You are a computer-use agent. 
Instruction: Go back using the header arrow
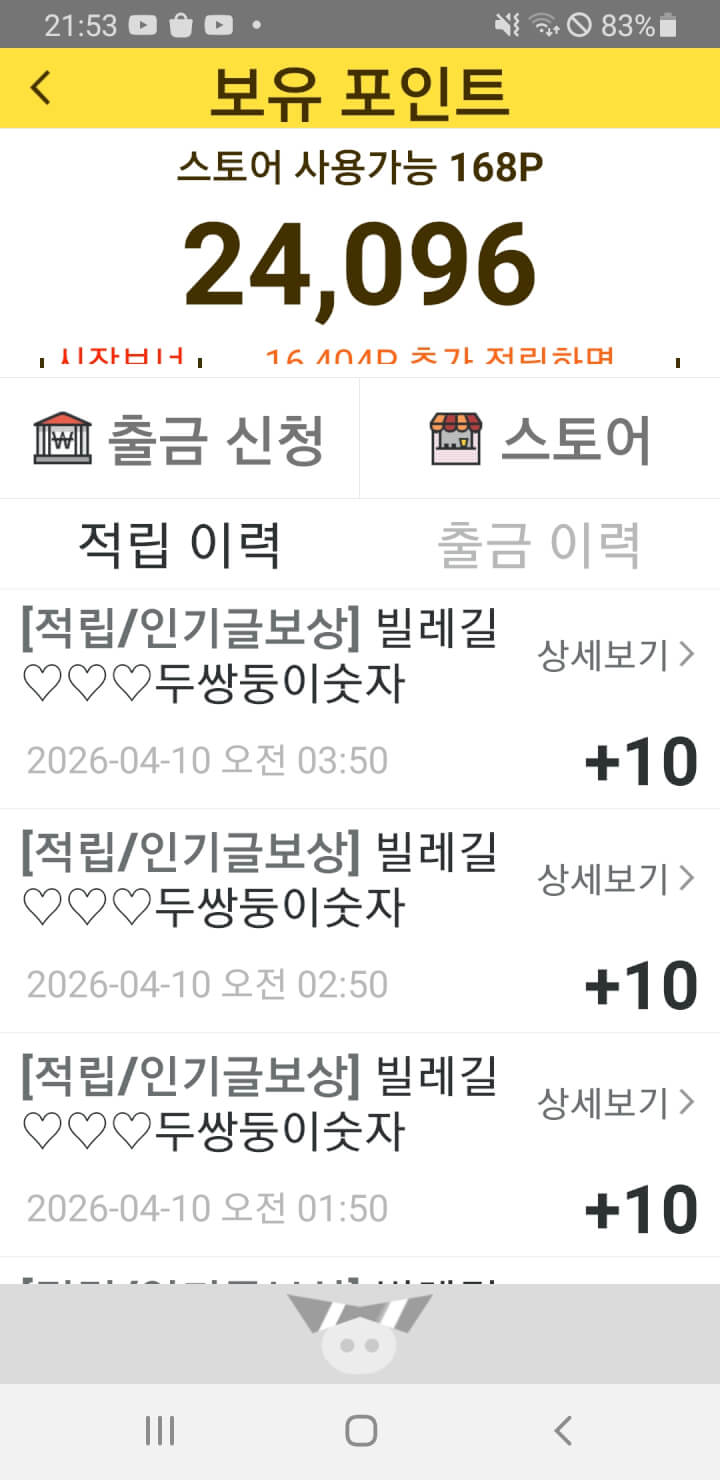coord(40,88)
